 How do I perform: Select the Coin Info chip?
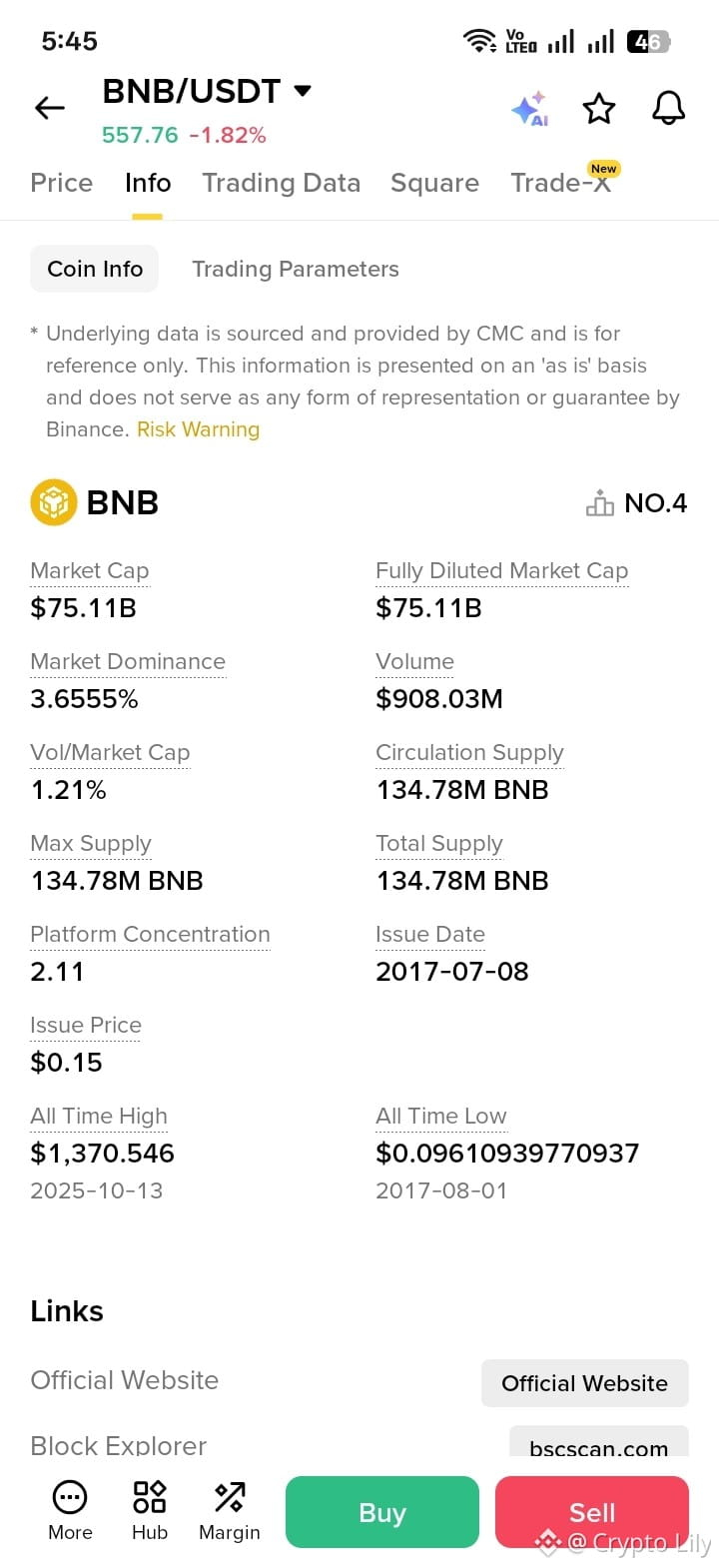tap(95, 269)
